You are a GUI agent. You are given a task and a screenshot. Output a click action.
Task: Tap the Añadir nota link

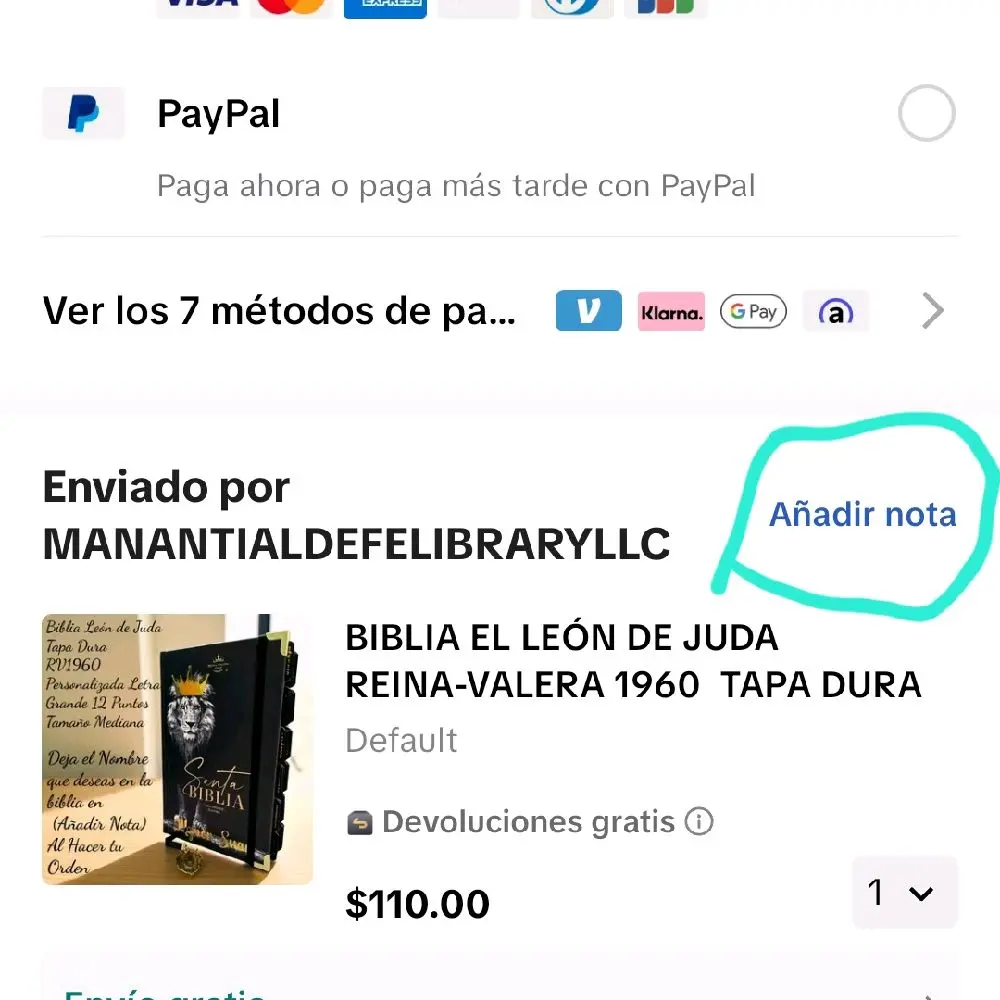[x=862, y=515]
